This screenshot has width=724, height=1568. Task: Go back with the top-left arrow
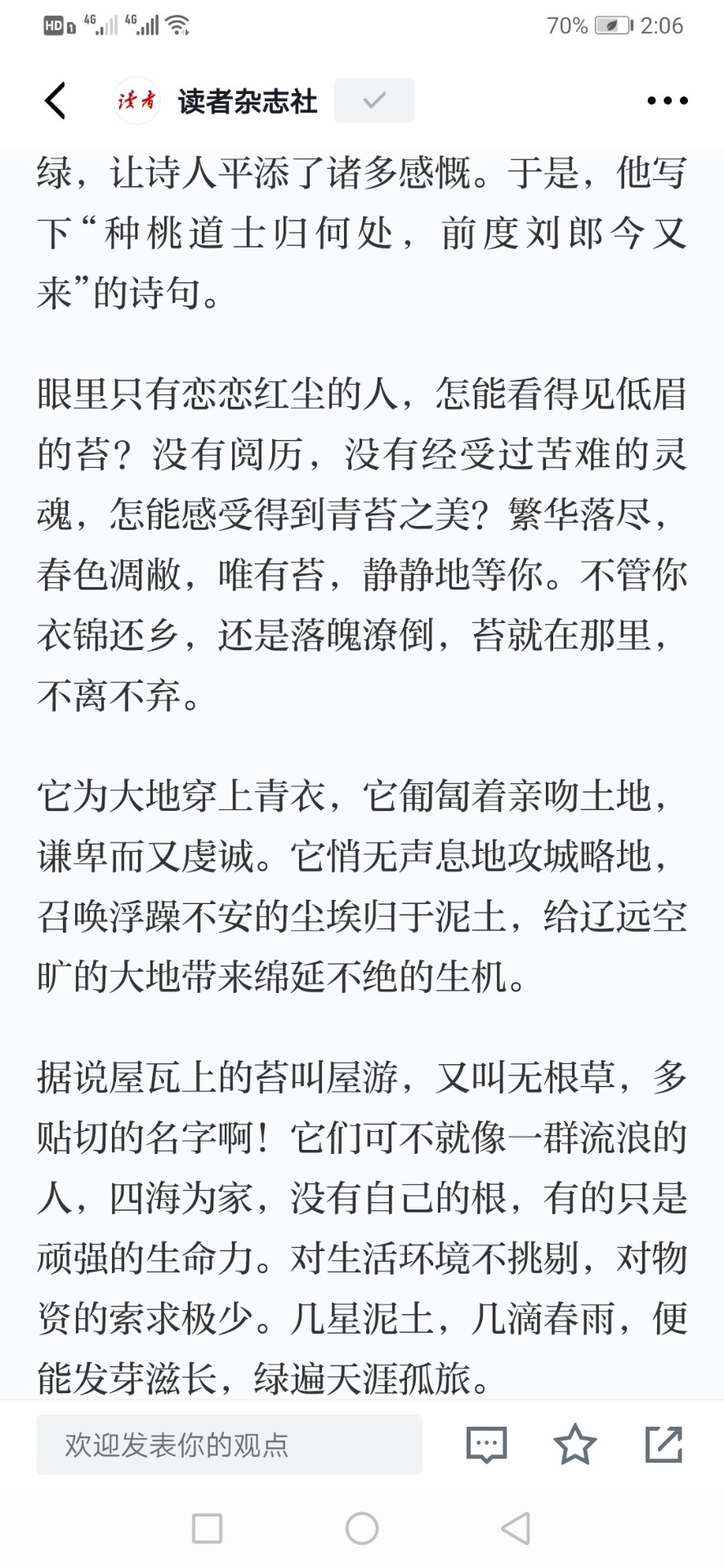click(55, 101)
